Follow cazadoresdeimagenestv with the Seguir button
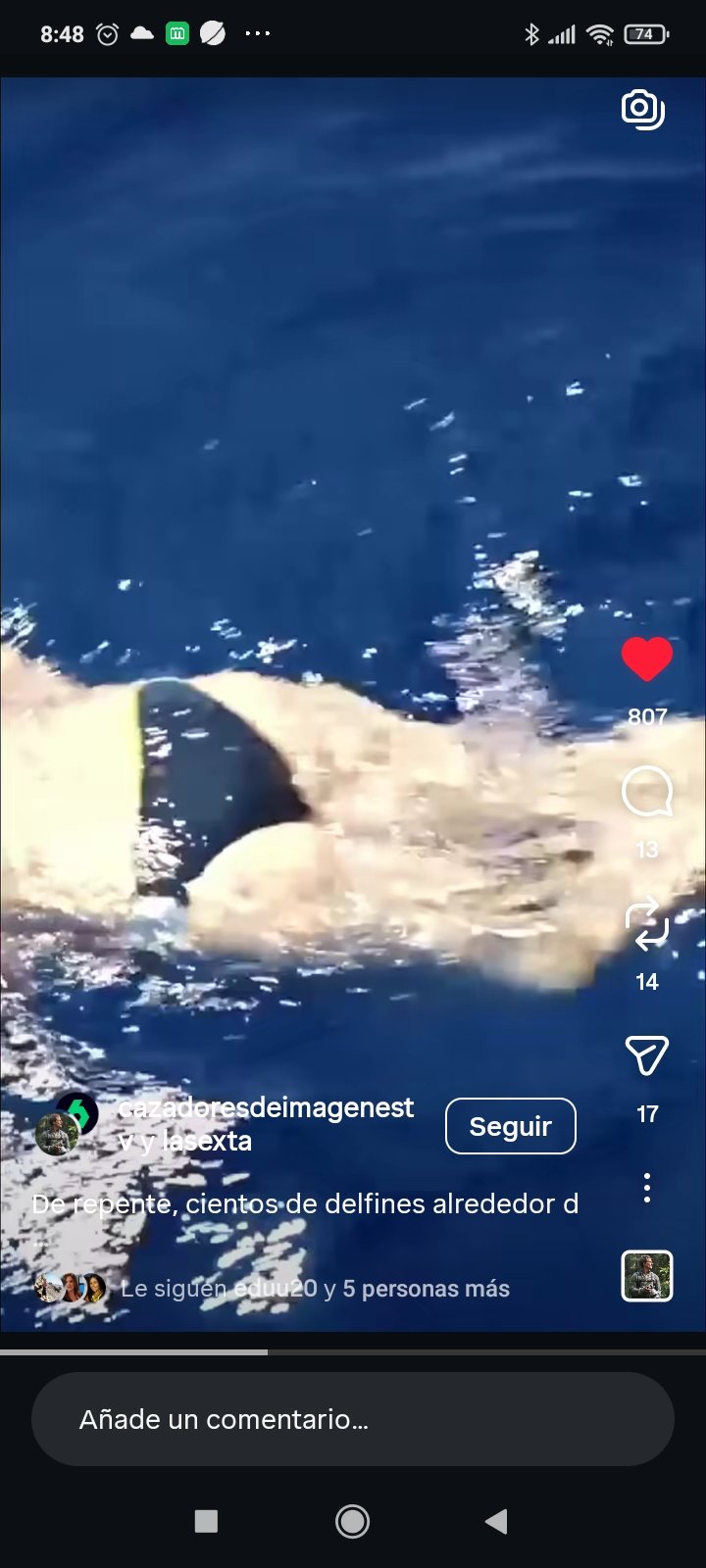Screen dimensions: 706x1568 pyautogui.click(x=510, y=1126)
